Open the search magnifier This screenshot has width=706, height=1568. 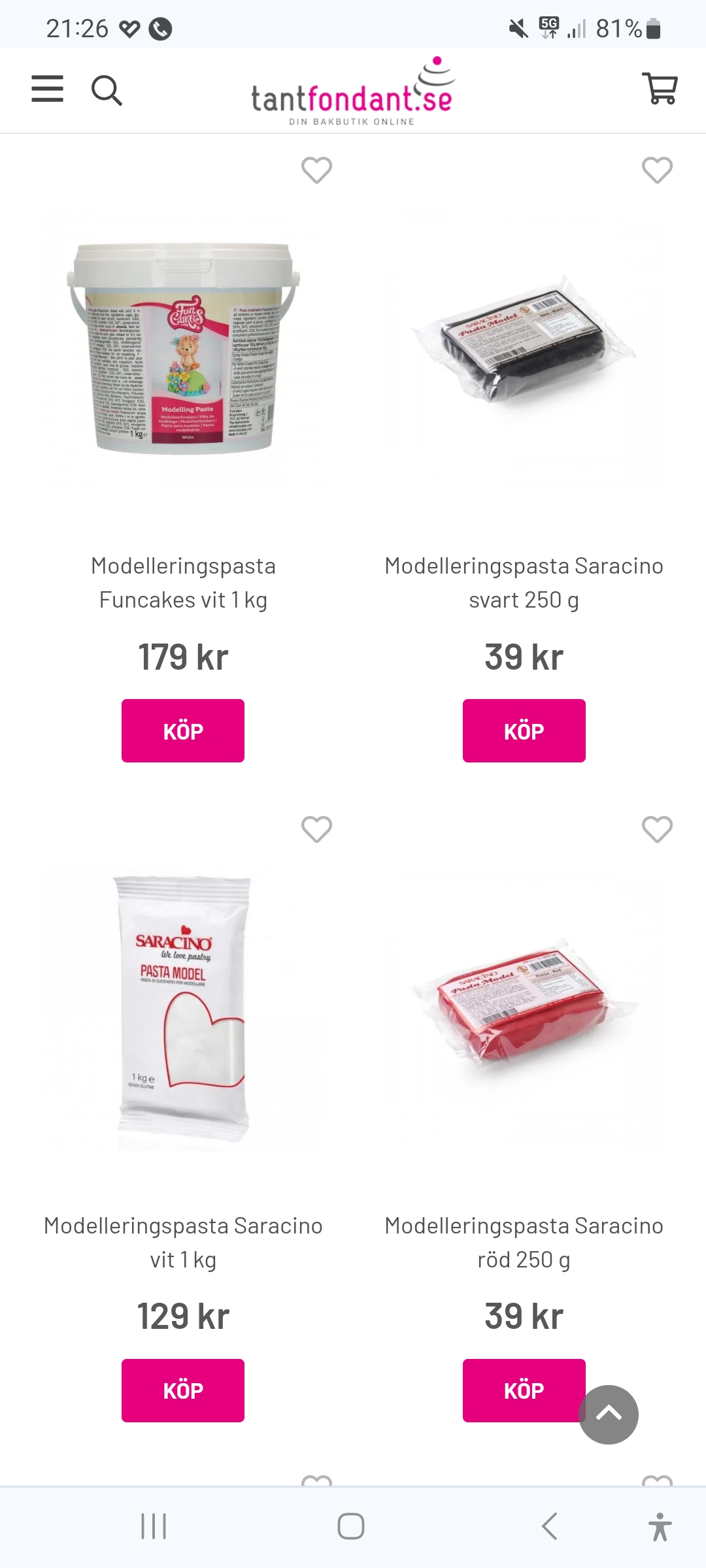107,90
